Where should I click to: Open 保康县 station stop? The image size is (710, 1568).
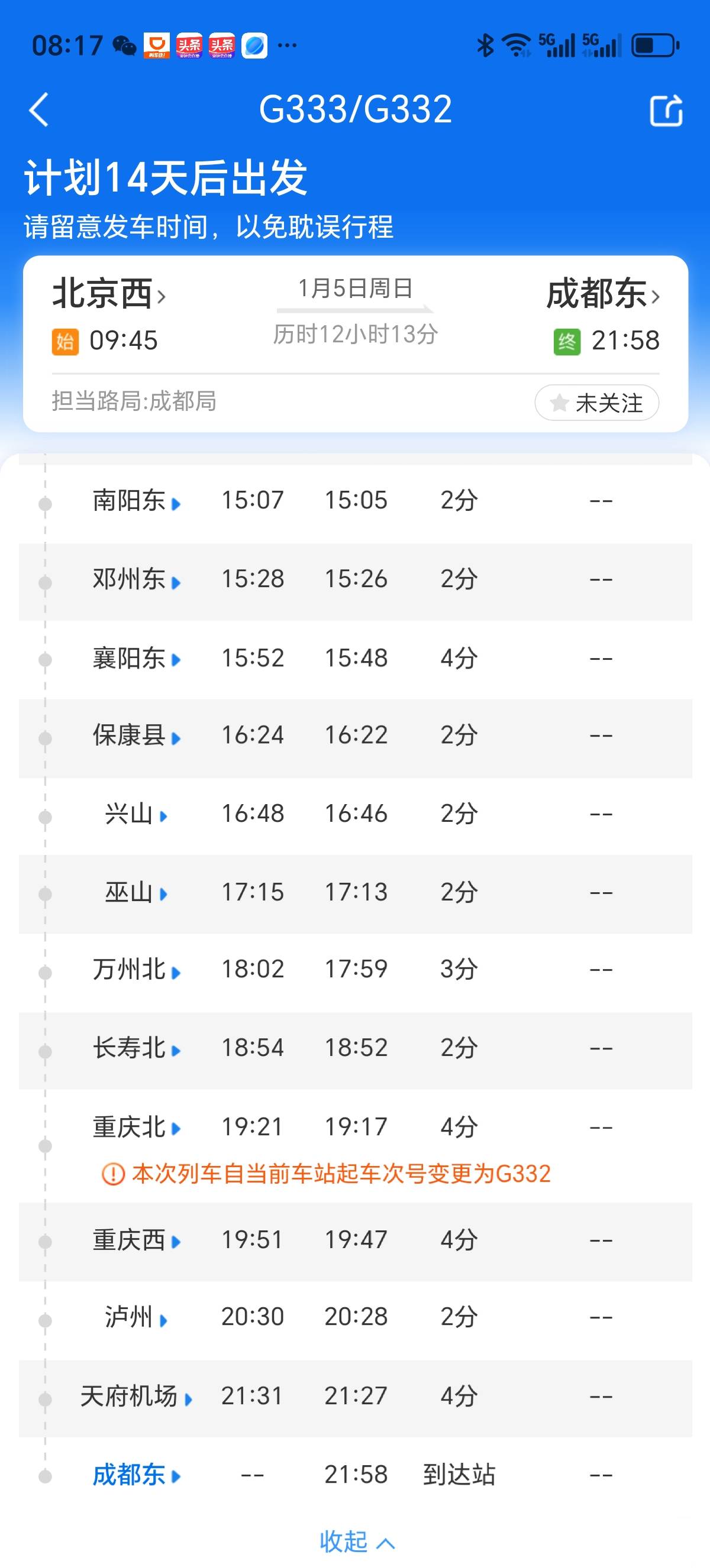coord(136,736)
